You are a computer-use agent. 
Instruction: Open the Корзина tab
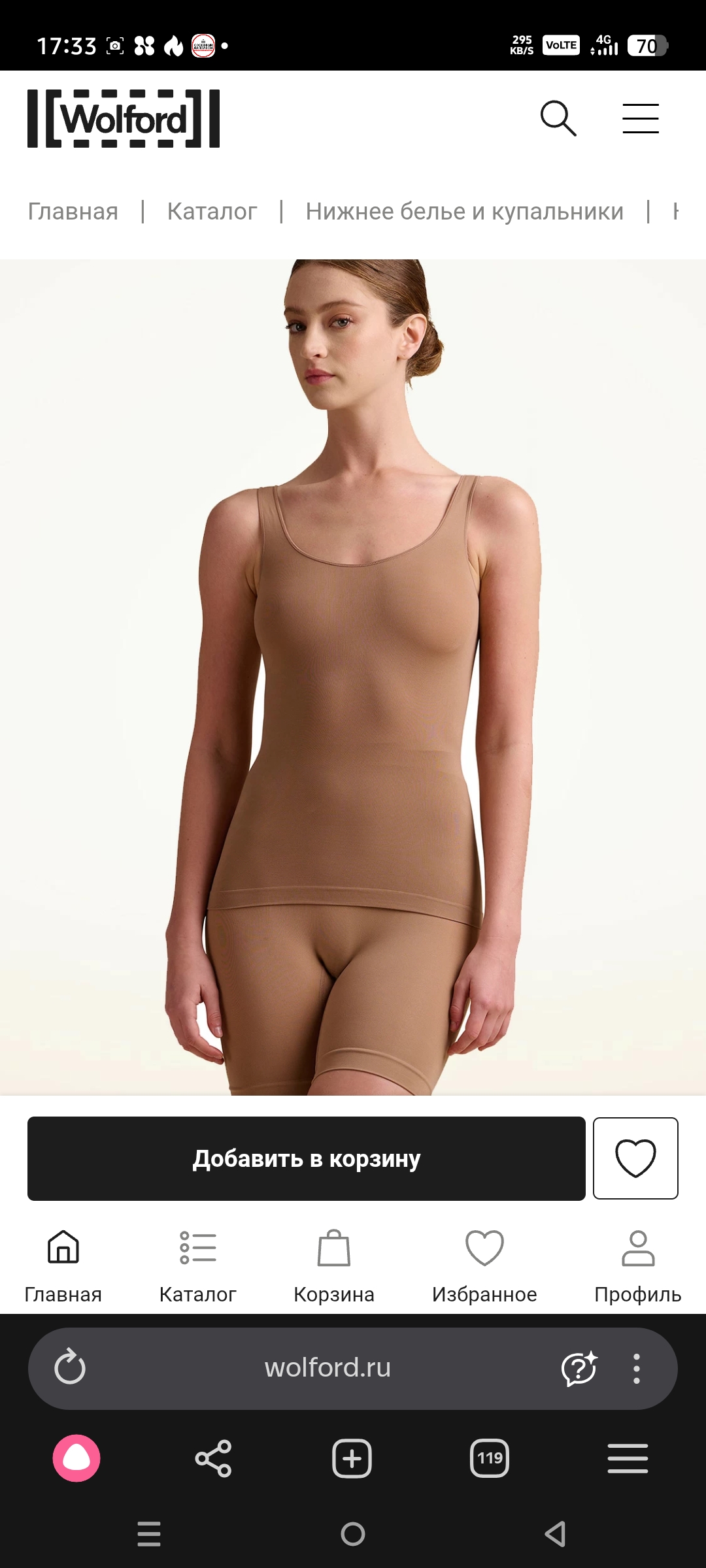tap(333, 1266)
